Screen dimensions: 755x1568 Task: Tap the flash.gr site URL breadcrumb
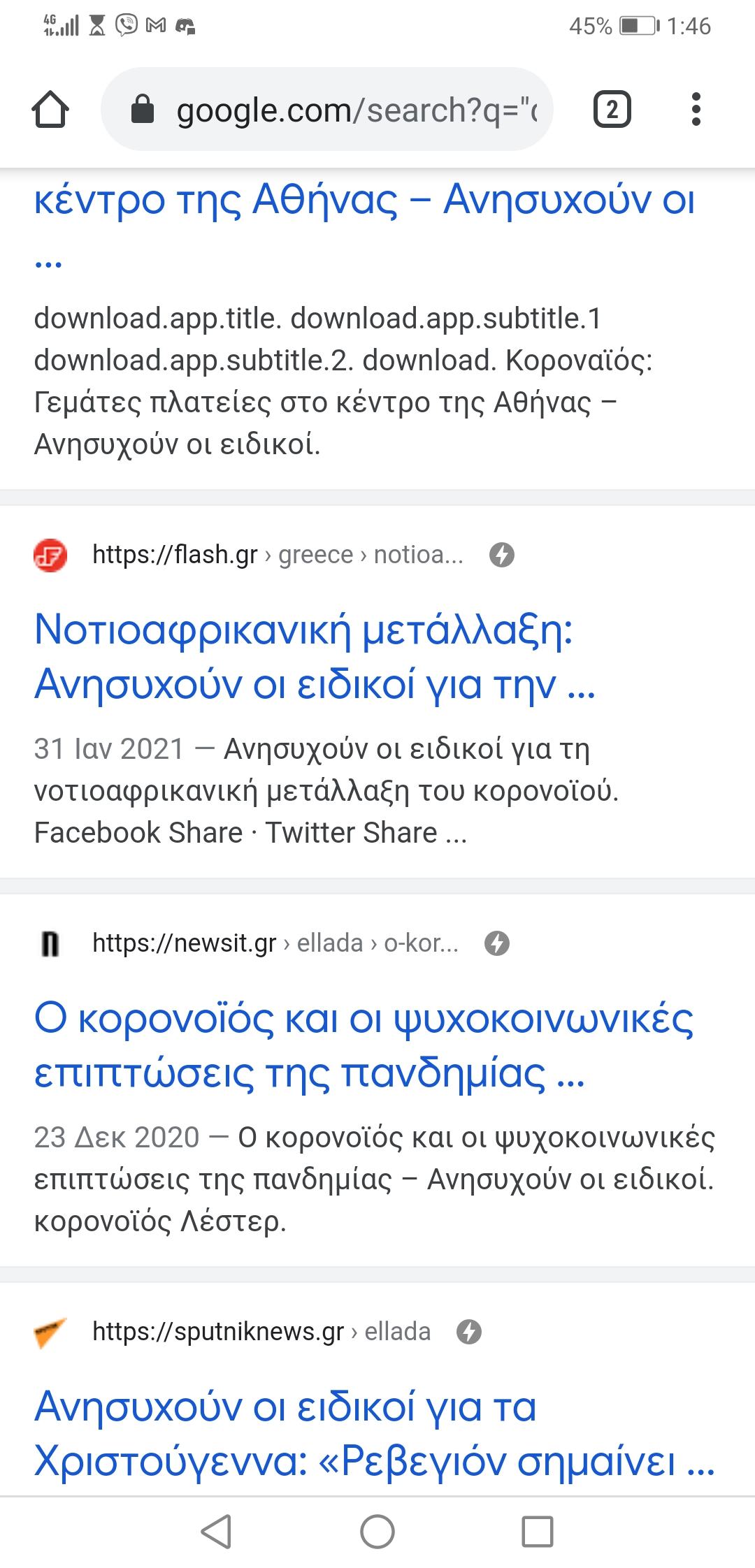point(278,555)
